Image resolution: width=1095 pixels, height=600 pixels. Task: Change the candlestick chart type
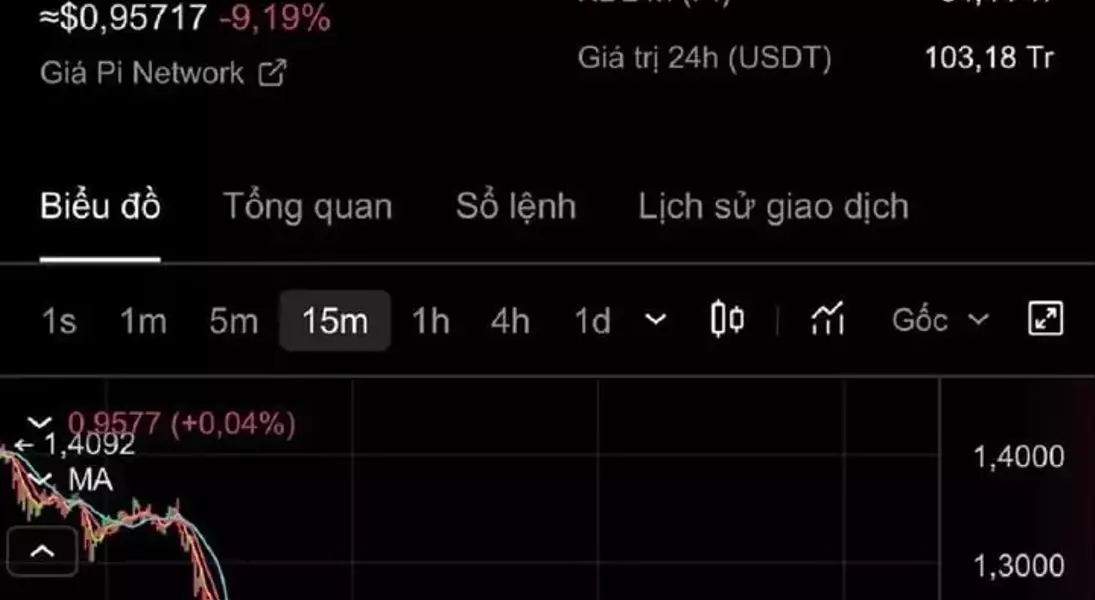pos(727,320)
